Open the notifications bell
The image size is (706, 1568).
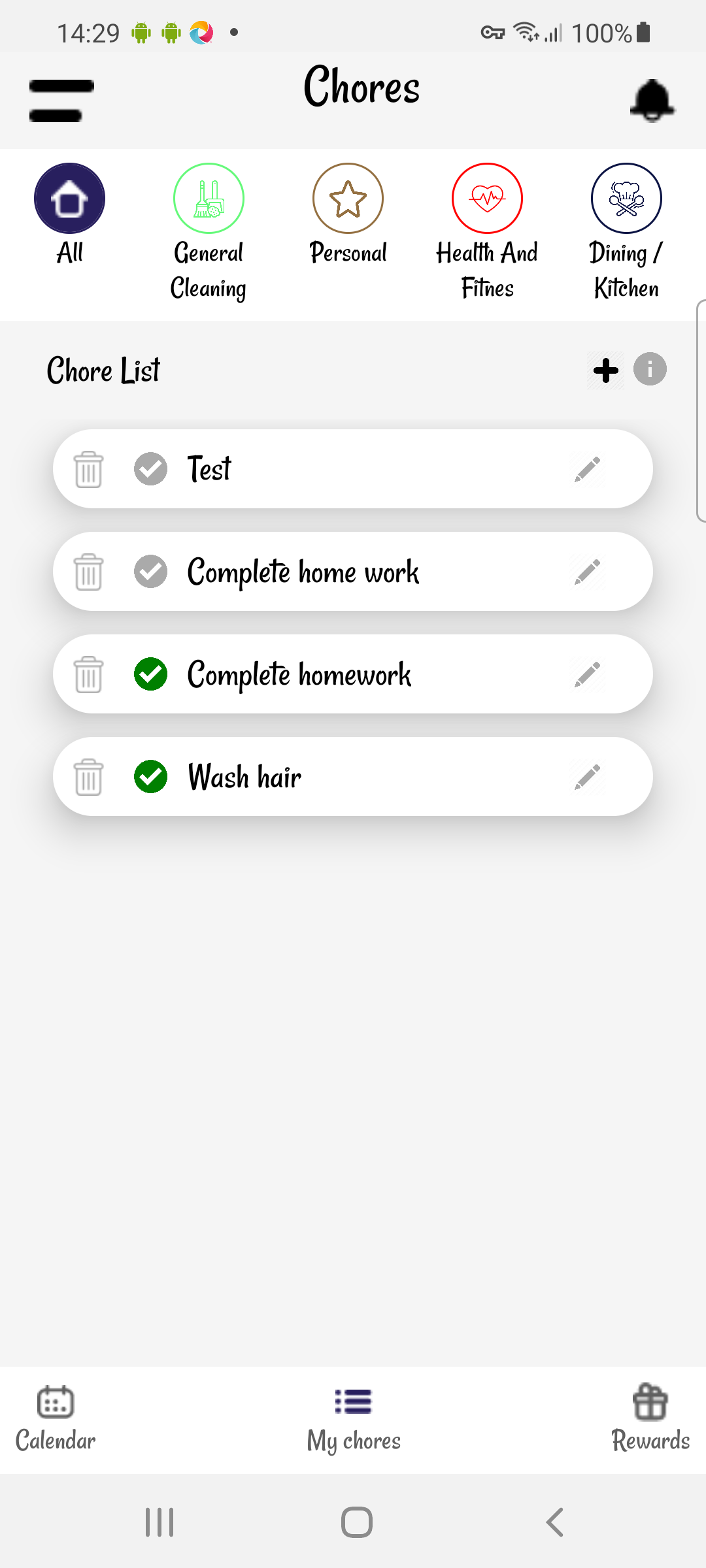pos(652,101)
